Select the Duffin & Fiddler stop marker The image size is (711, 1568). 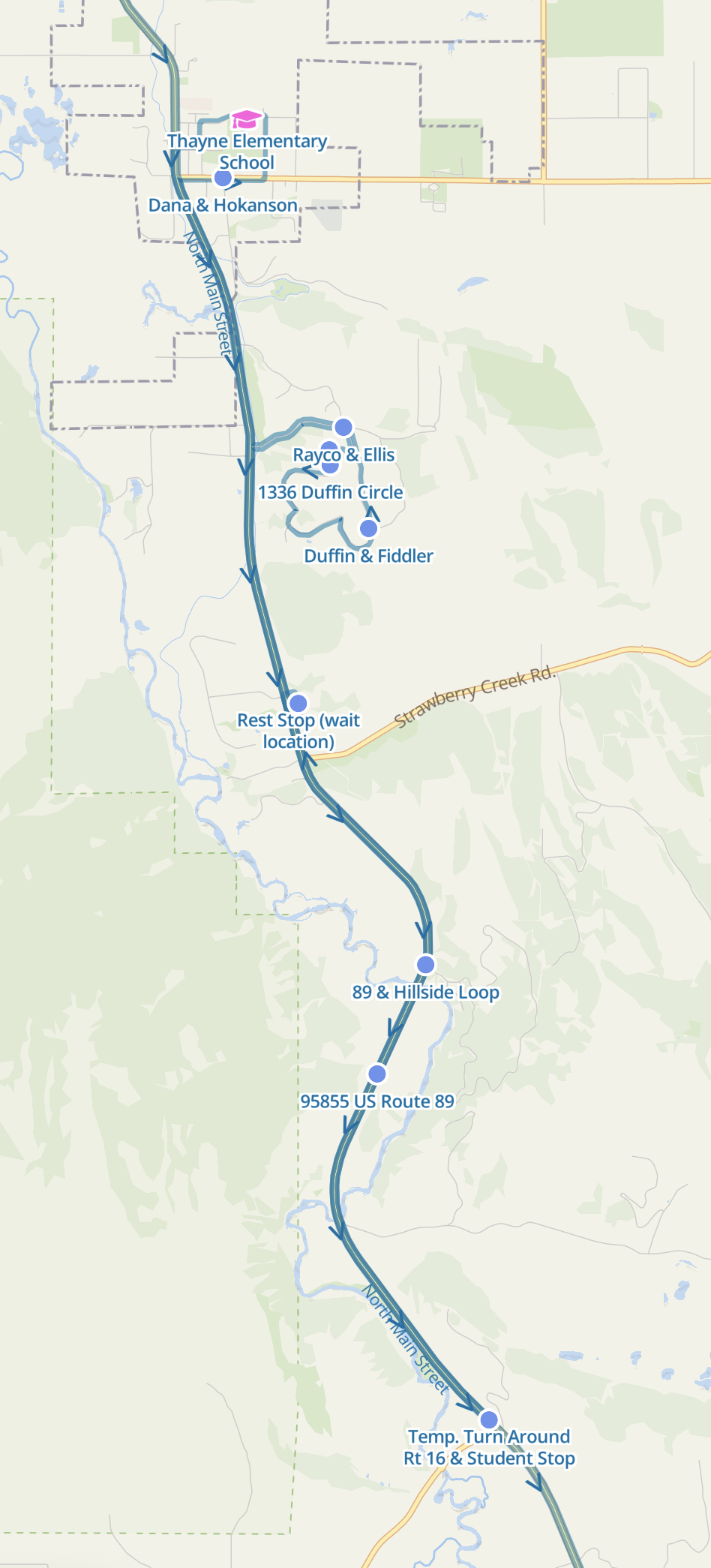click(x=368, y=529)
